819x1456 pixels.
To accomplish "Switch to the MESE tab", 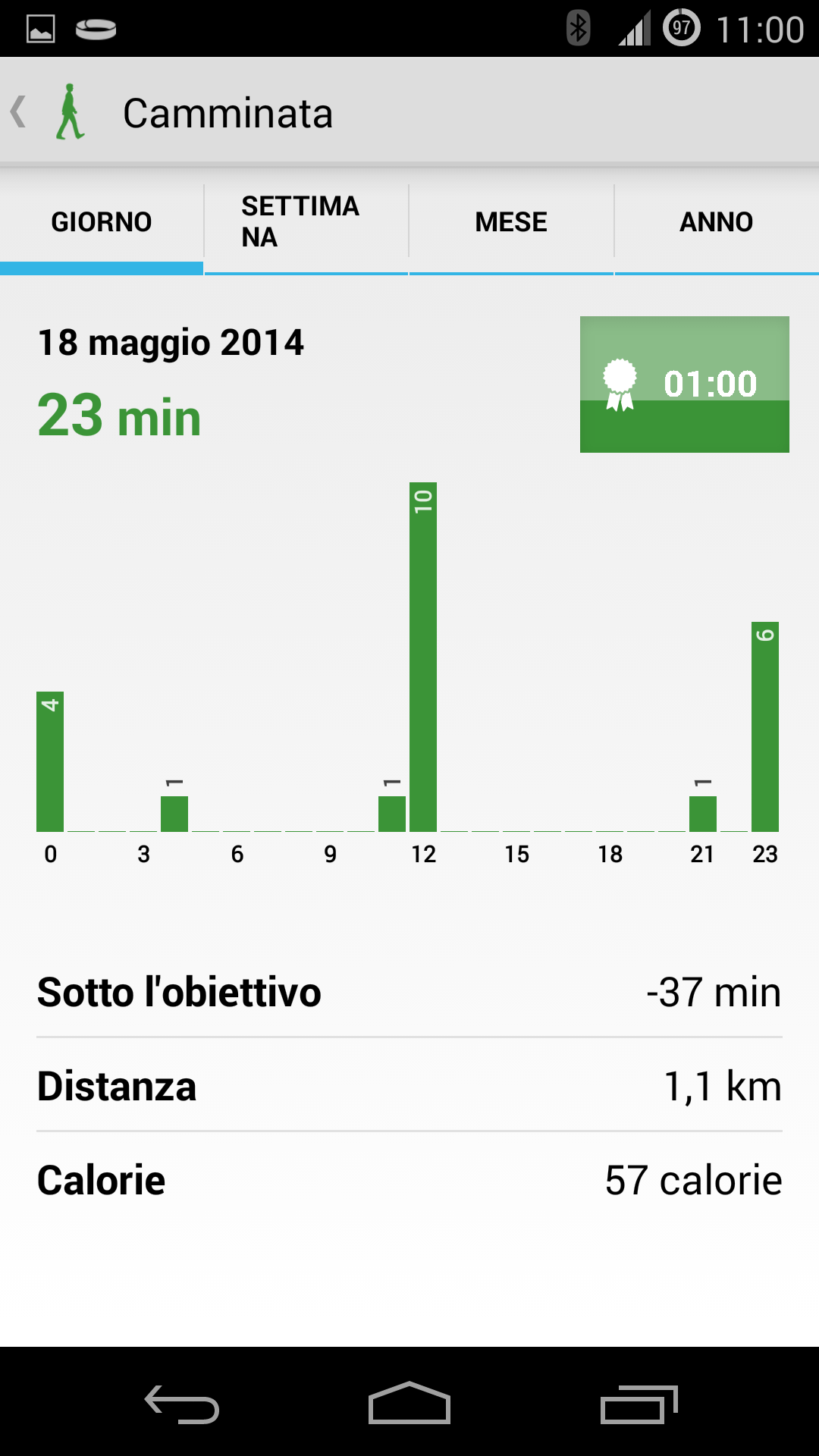I will coord(511,222).
